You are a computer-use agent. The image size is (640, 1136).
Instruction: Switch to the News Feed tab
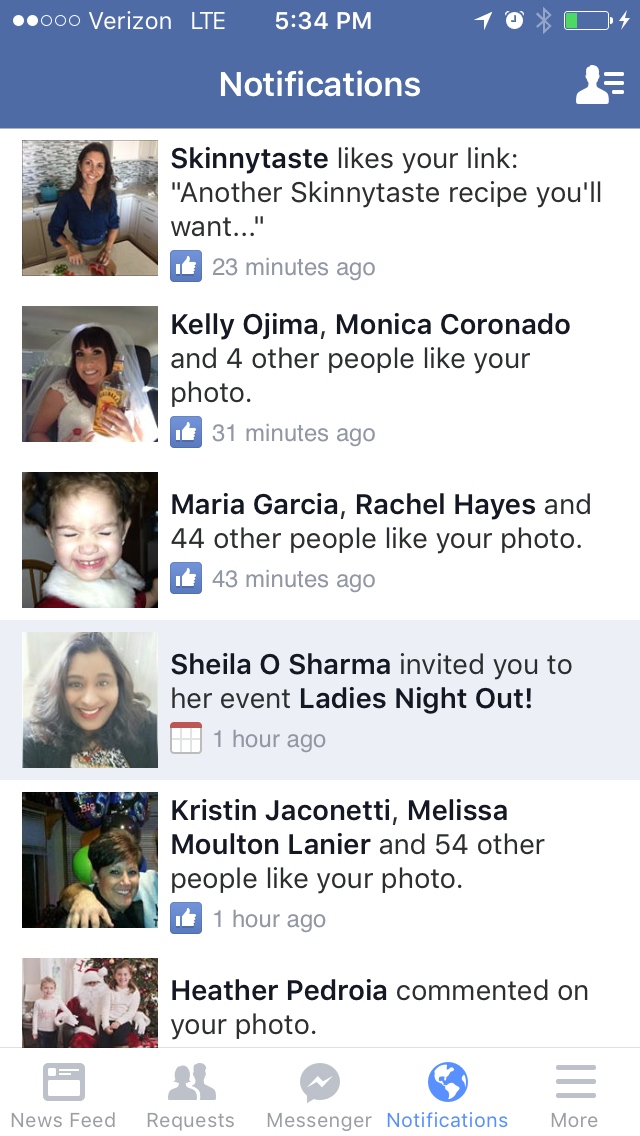[64, 1095]
